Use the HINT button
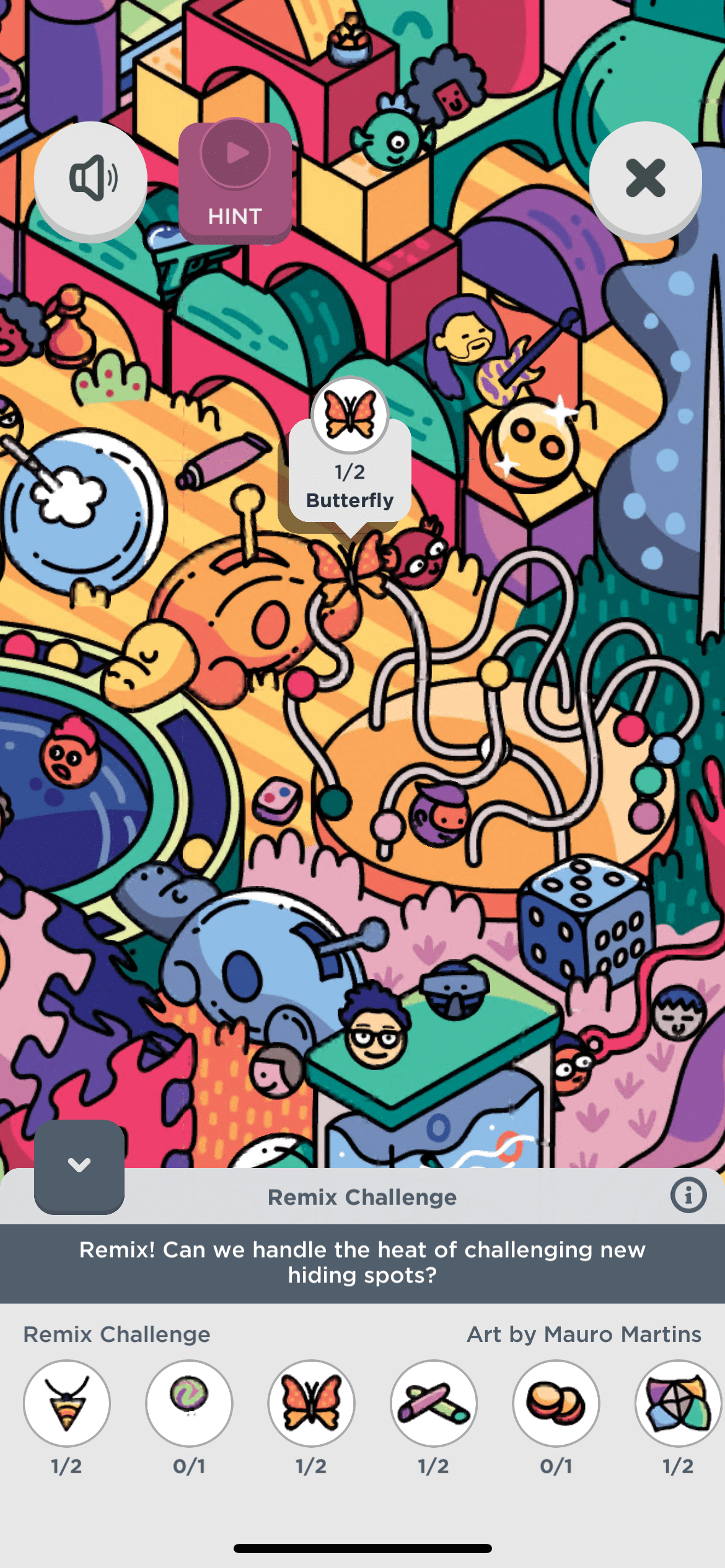 [x=235, y=181]
